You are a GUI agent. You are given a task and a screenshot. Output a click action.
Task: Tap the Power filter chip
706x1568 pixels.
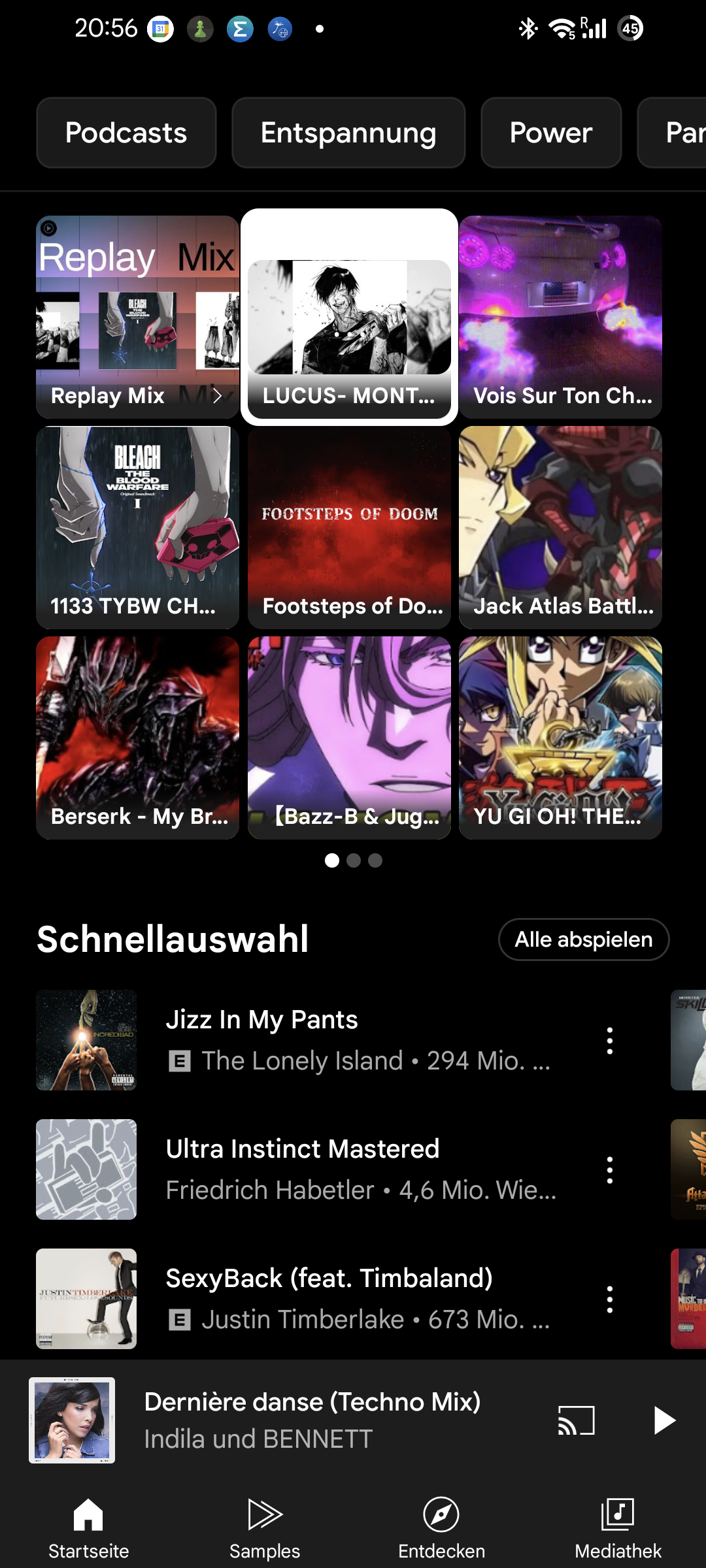tap(551, 133)
